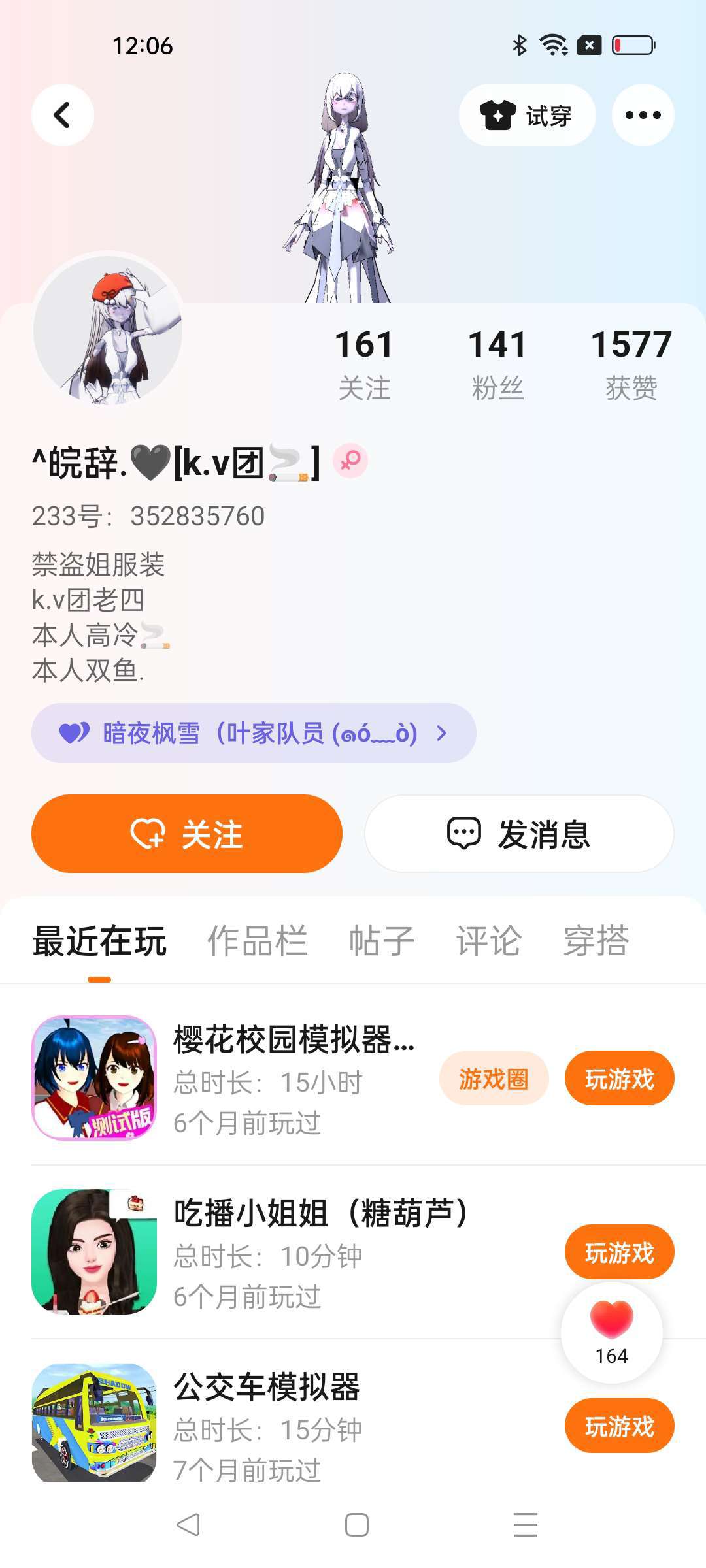
Task: Tap the floating heart like button
Action: (612, 1333)
